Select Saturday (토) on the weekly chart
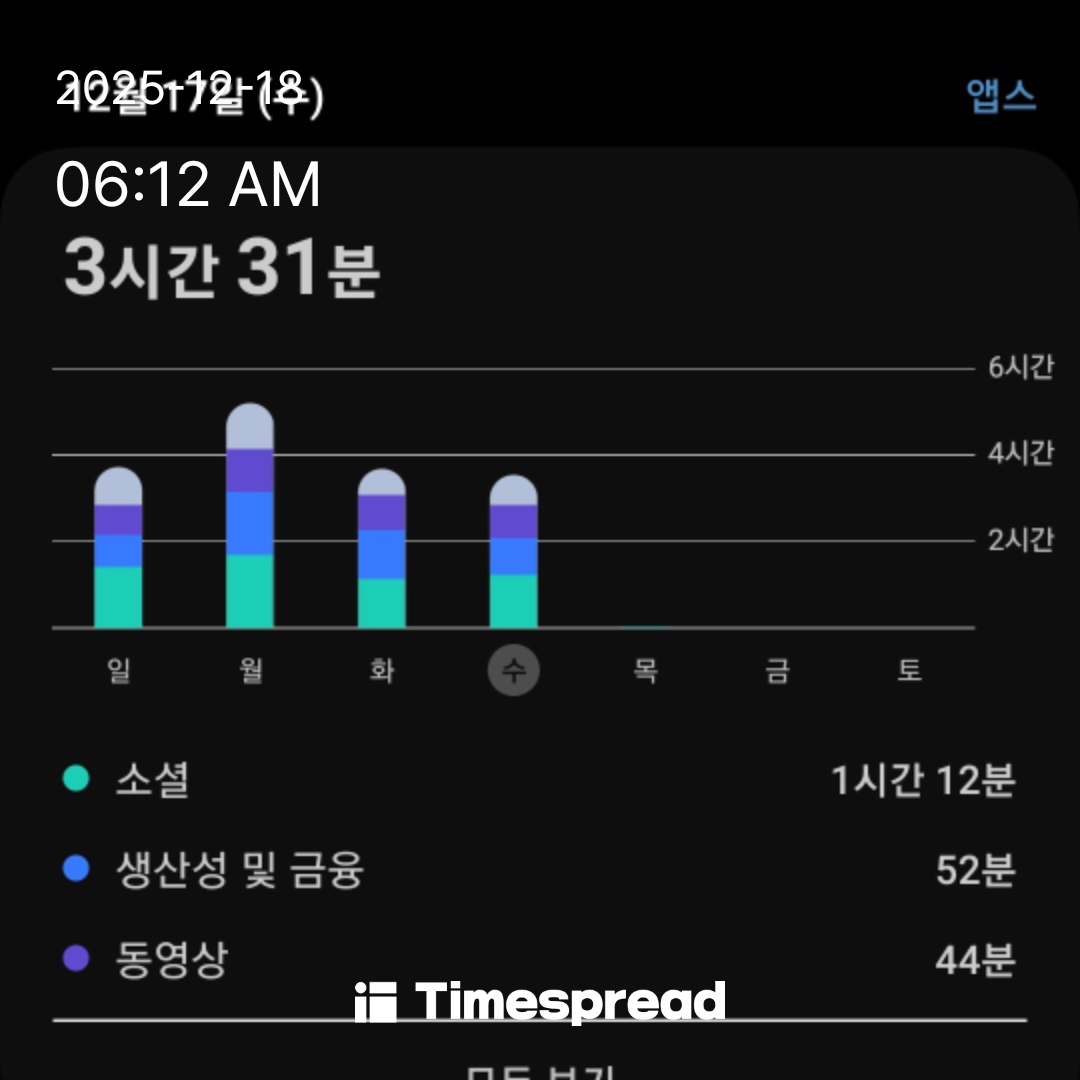The image size is (1080, 1080). pyautogui.click(x=908, y=669)
